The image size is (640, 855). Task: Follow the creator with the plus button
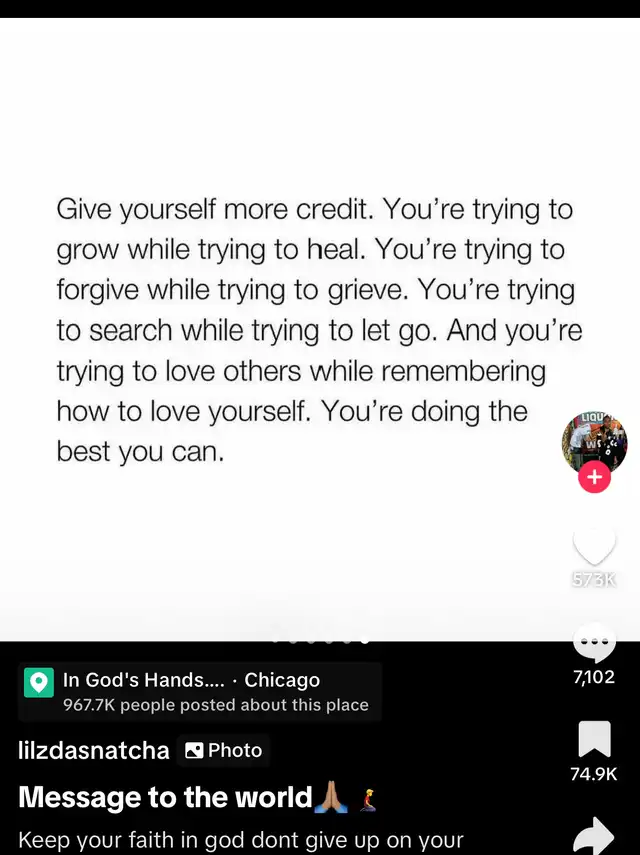(594, 478)
